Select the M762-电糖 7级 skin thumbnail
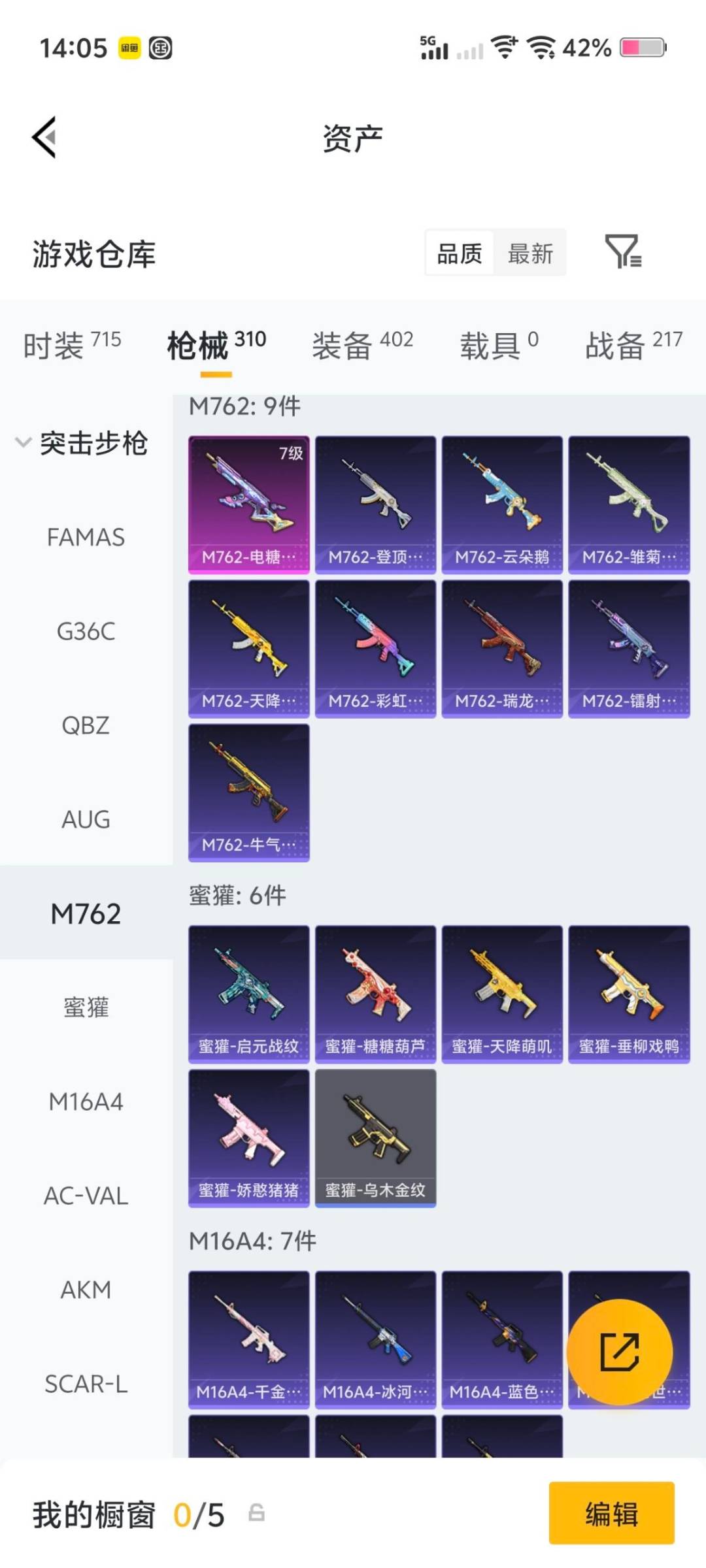The width and height of the screenshot is (706, 1568). point(248,502)
